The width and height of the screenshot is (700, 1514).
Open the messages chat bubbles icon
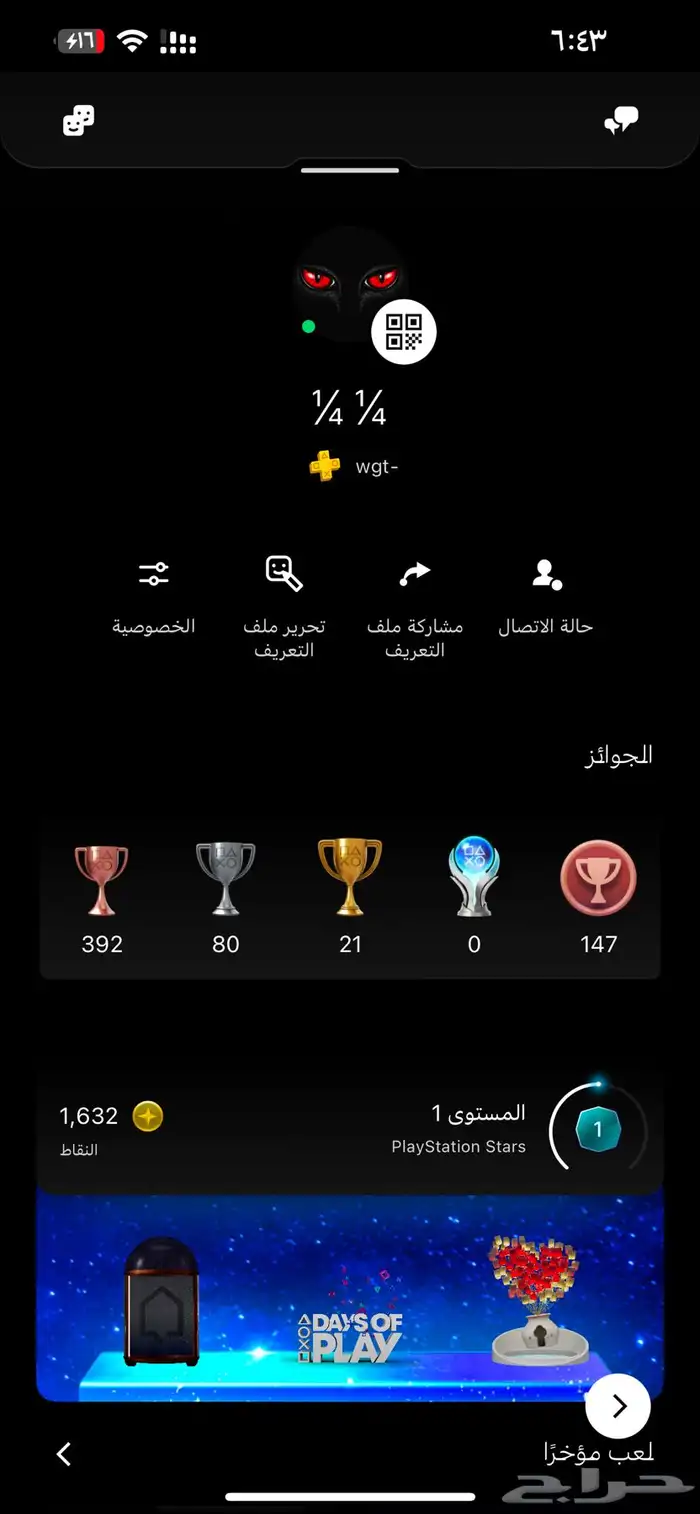point(621,122)
